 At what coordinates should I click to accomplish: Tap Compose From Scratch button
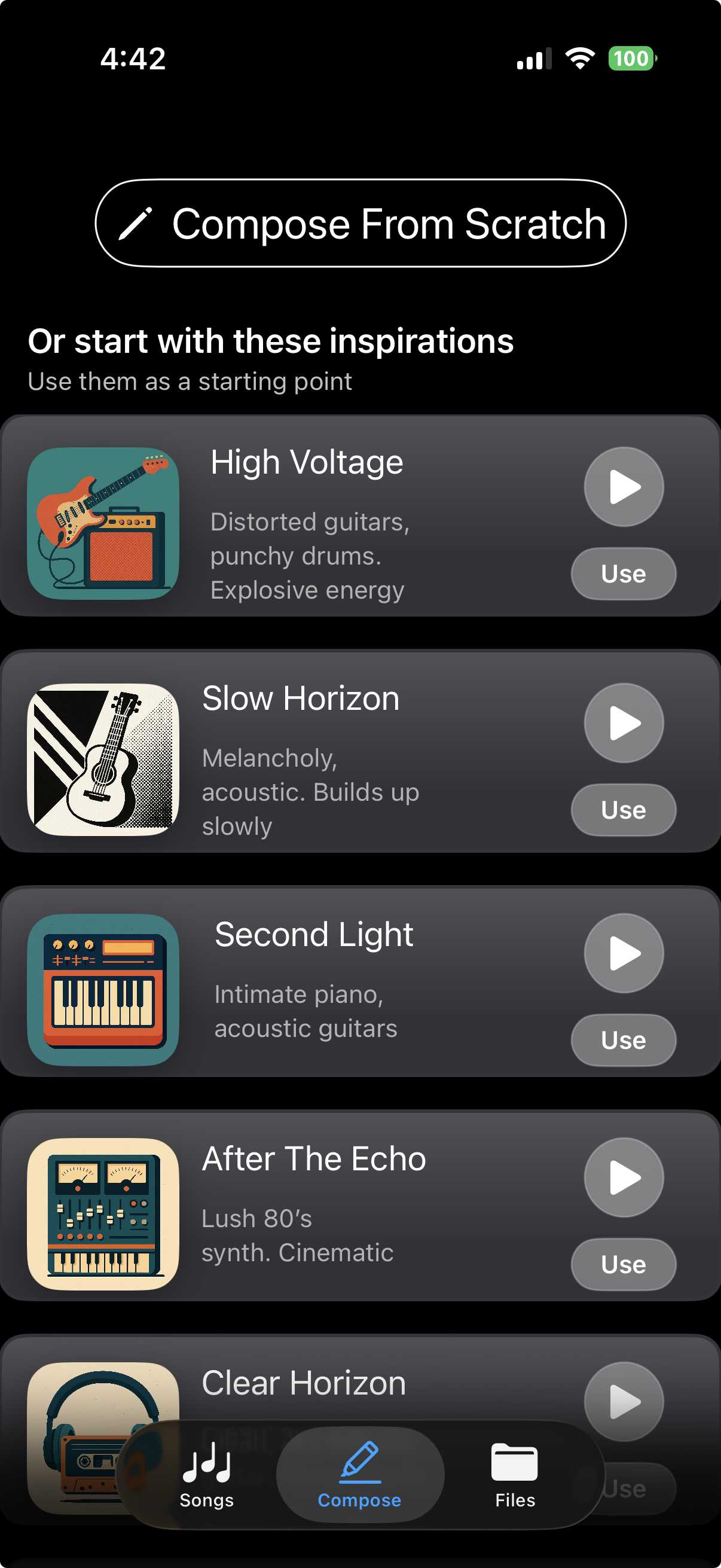pos(360,223)
